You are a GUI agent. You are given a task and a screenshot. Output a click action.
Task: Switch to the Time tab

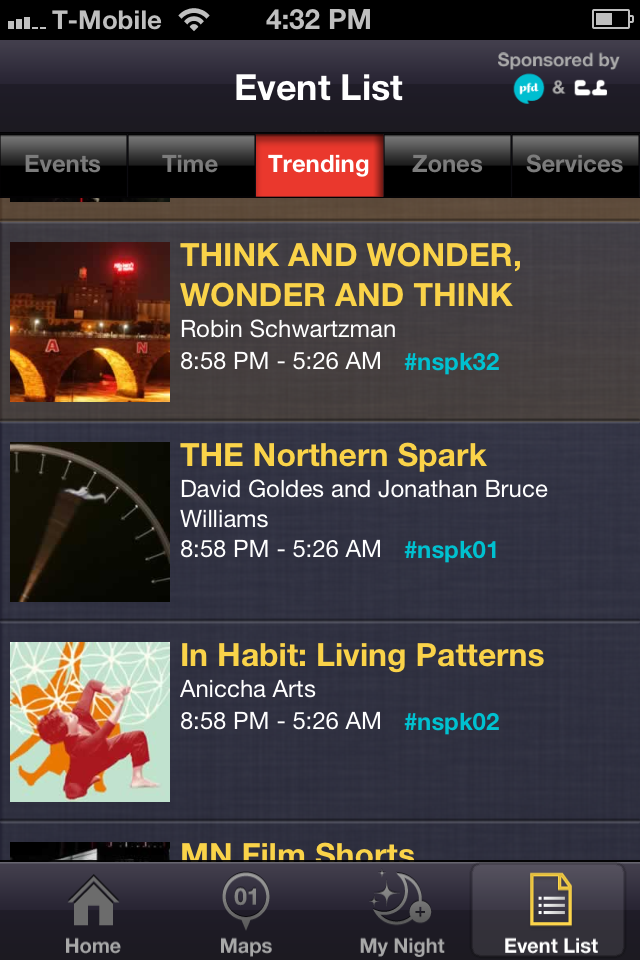tap(190, 165)
